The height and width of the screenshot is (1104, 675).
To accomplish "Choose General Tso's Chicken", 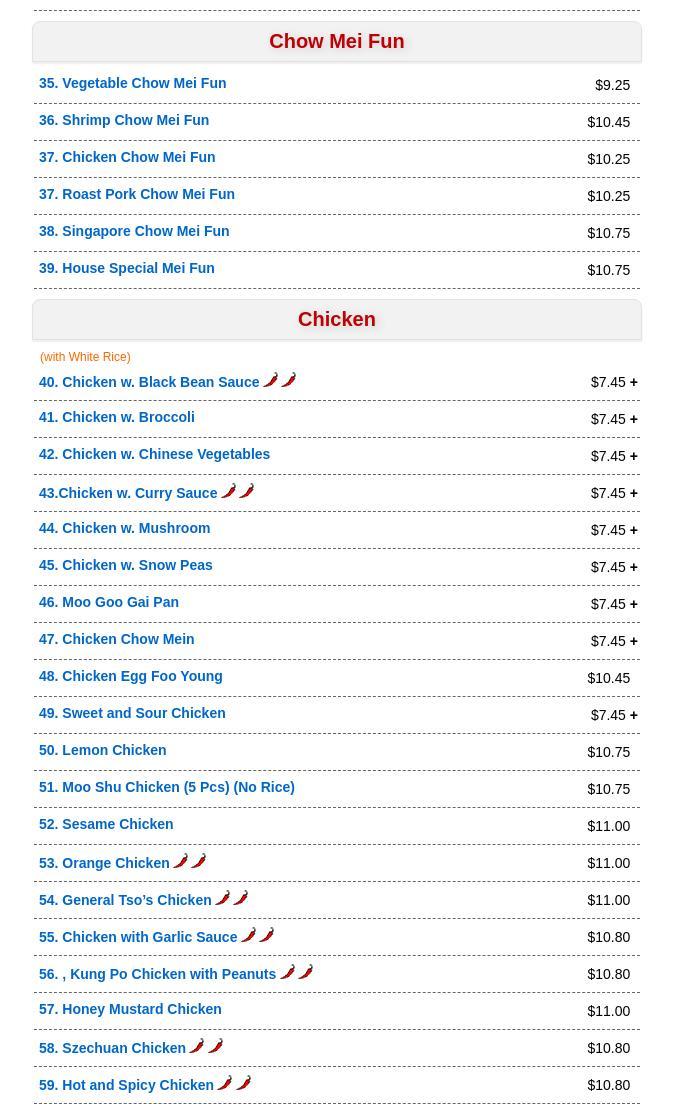I will point(125,900).
